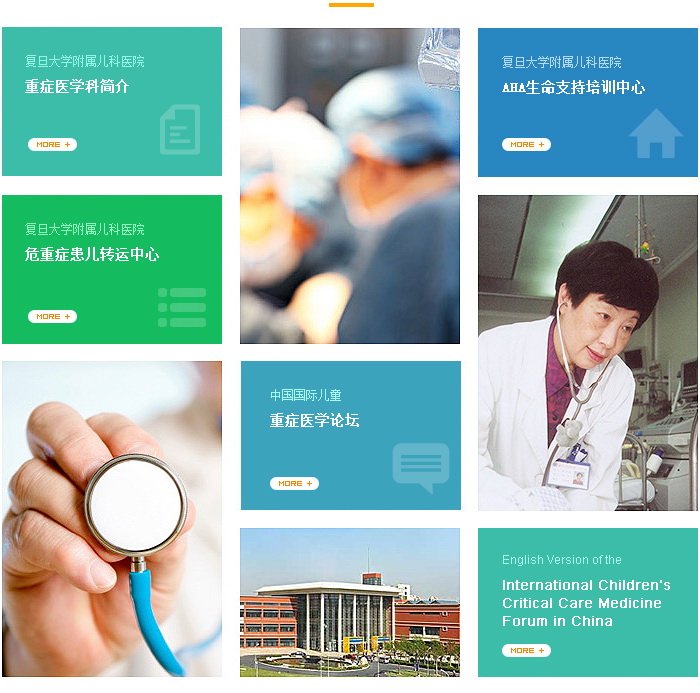Tap MORE under 危重症患儿转运中心
The image size is (700, 693).
52,317
